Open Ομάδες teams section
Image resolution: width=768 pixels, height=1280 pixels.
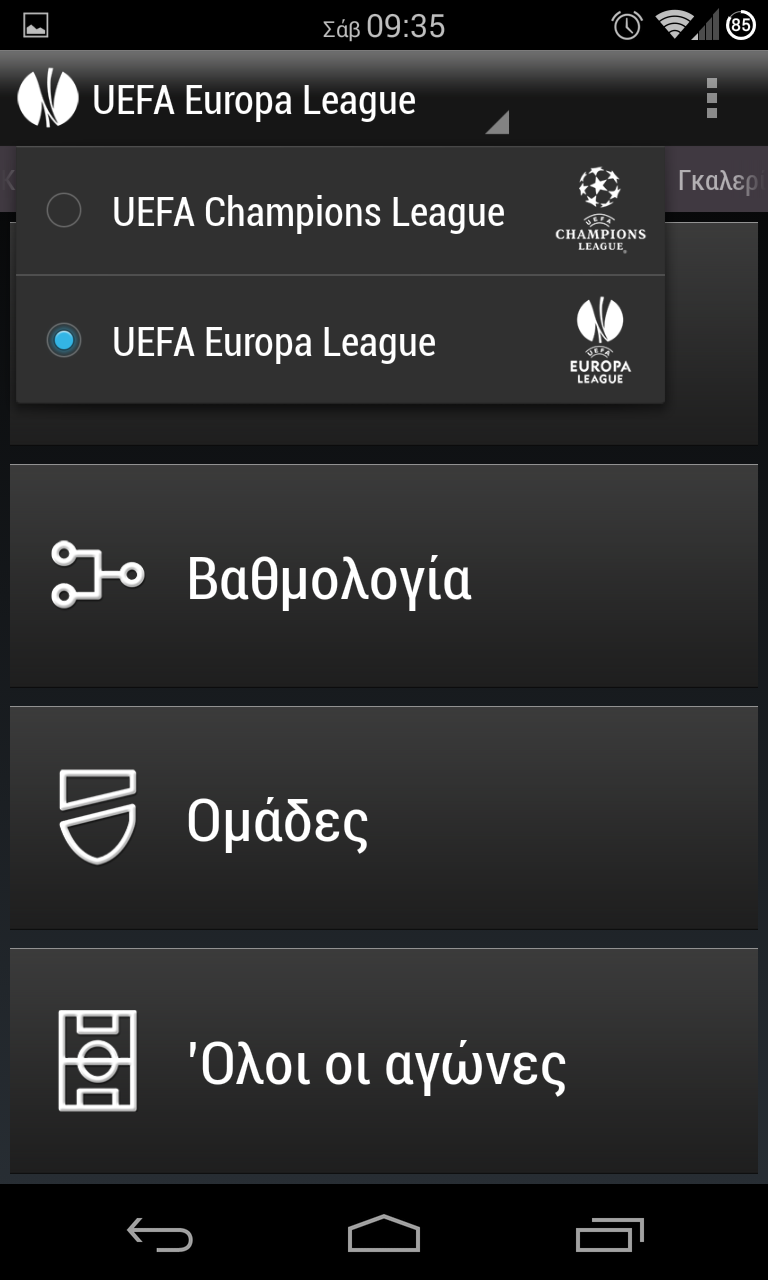[x=384, y=818]
